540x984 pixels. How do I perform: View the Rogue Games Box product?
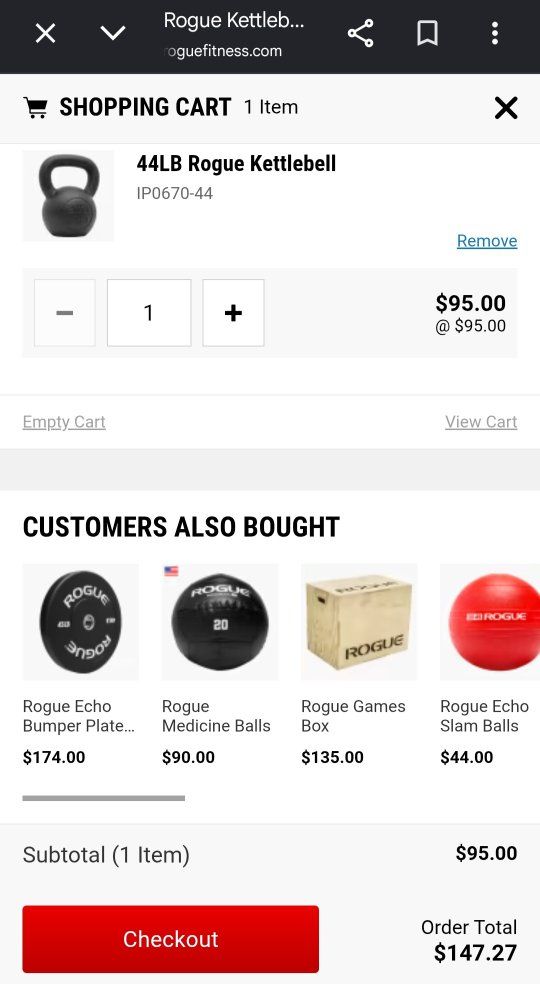click(x=359, y=665)
